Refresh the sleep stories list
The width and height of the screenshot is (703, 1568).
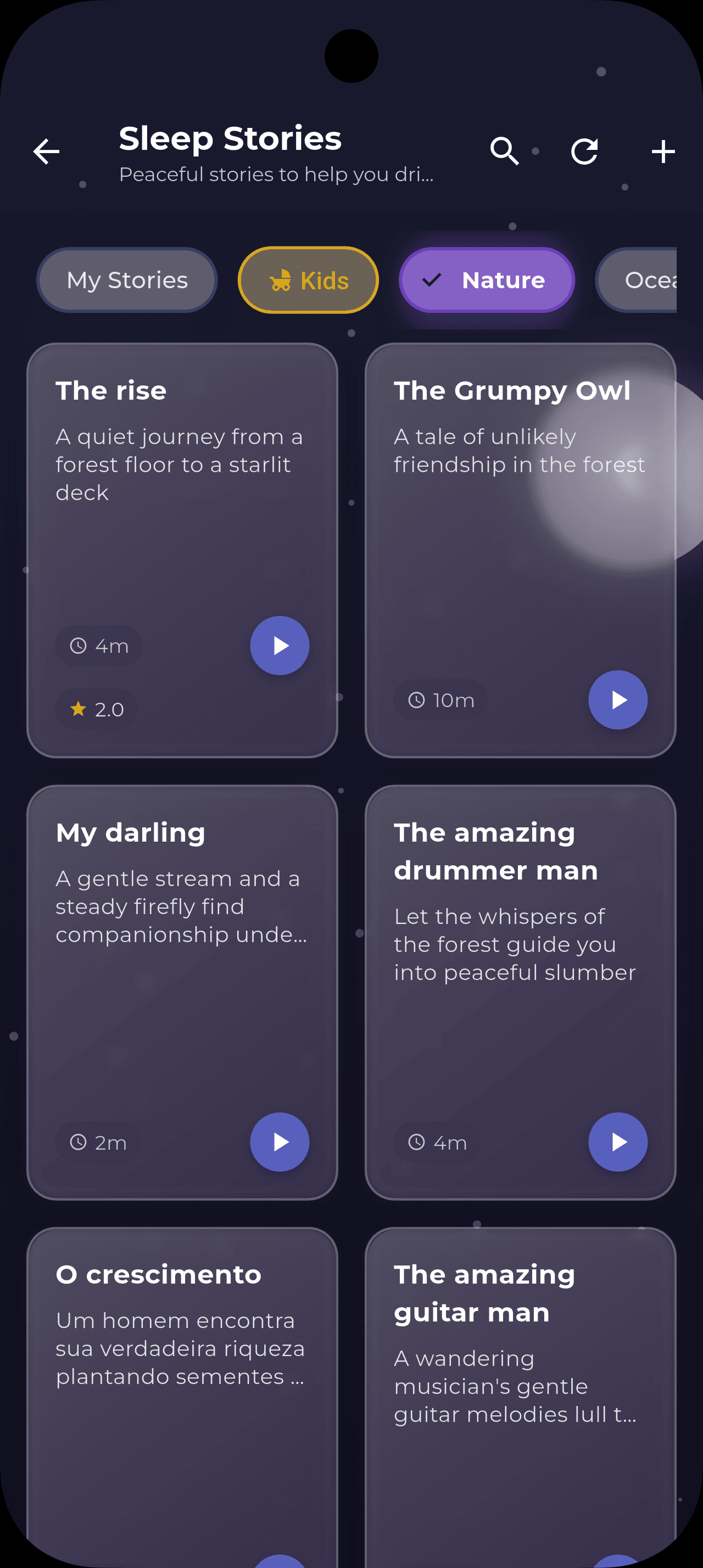[584, 150]
